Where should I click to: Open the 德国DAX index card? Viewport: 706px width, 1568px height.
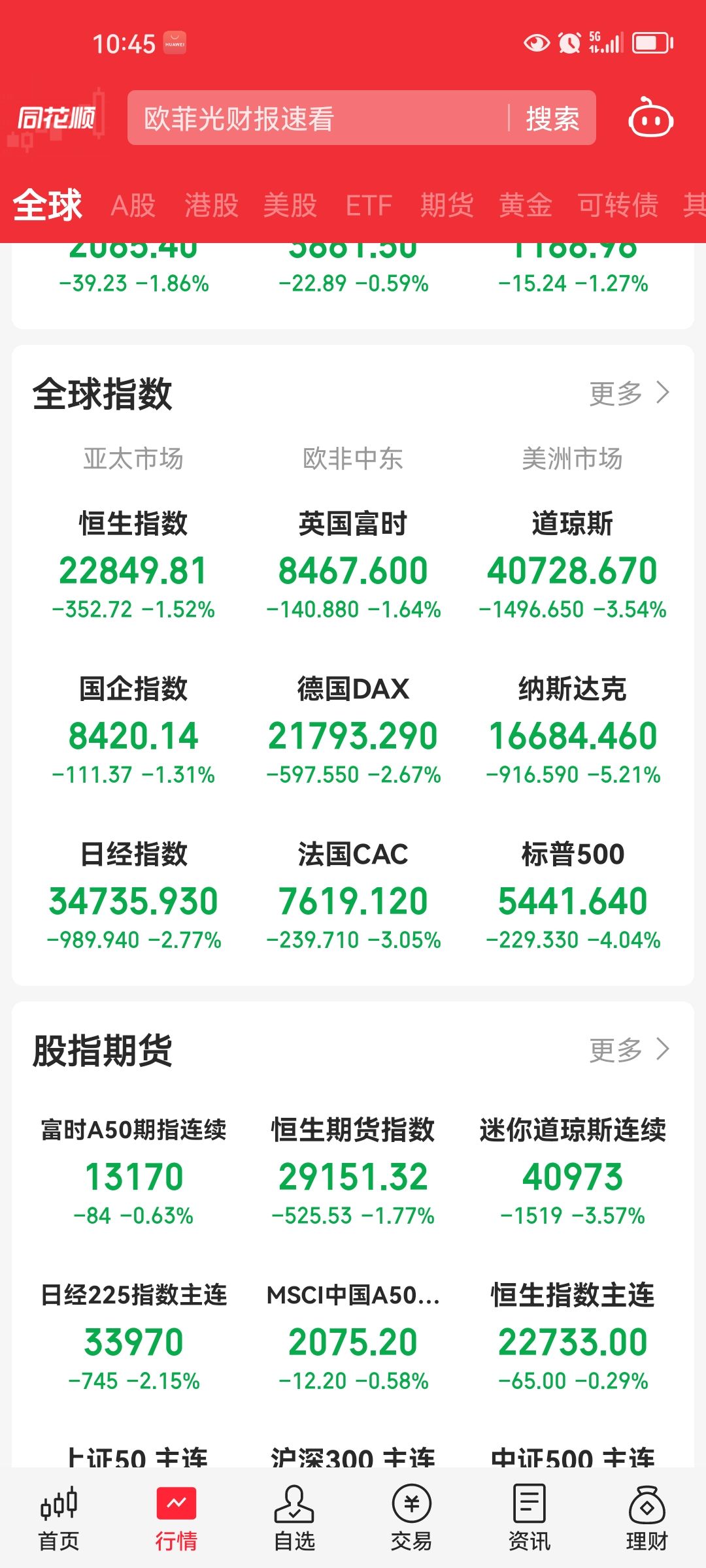[x=353, y=730]
